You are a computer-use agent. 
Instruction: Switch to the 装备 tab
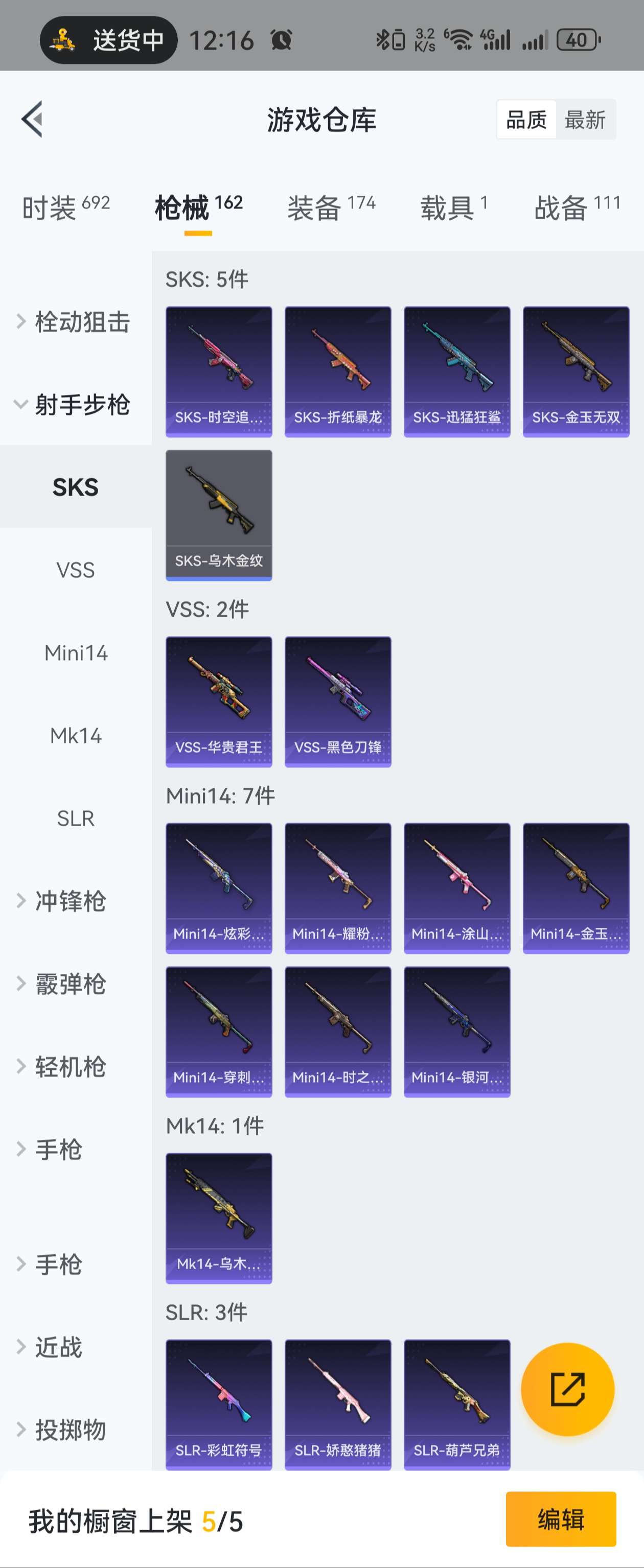(331, 208)
